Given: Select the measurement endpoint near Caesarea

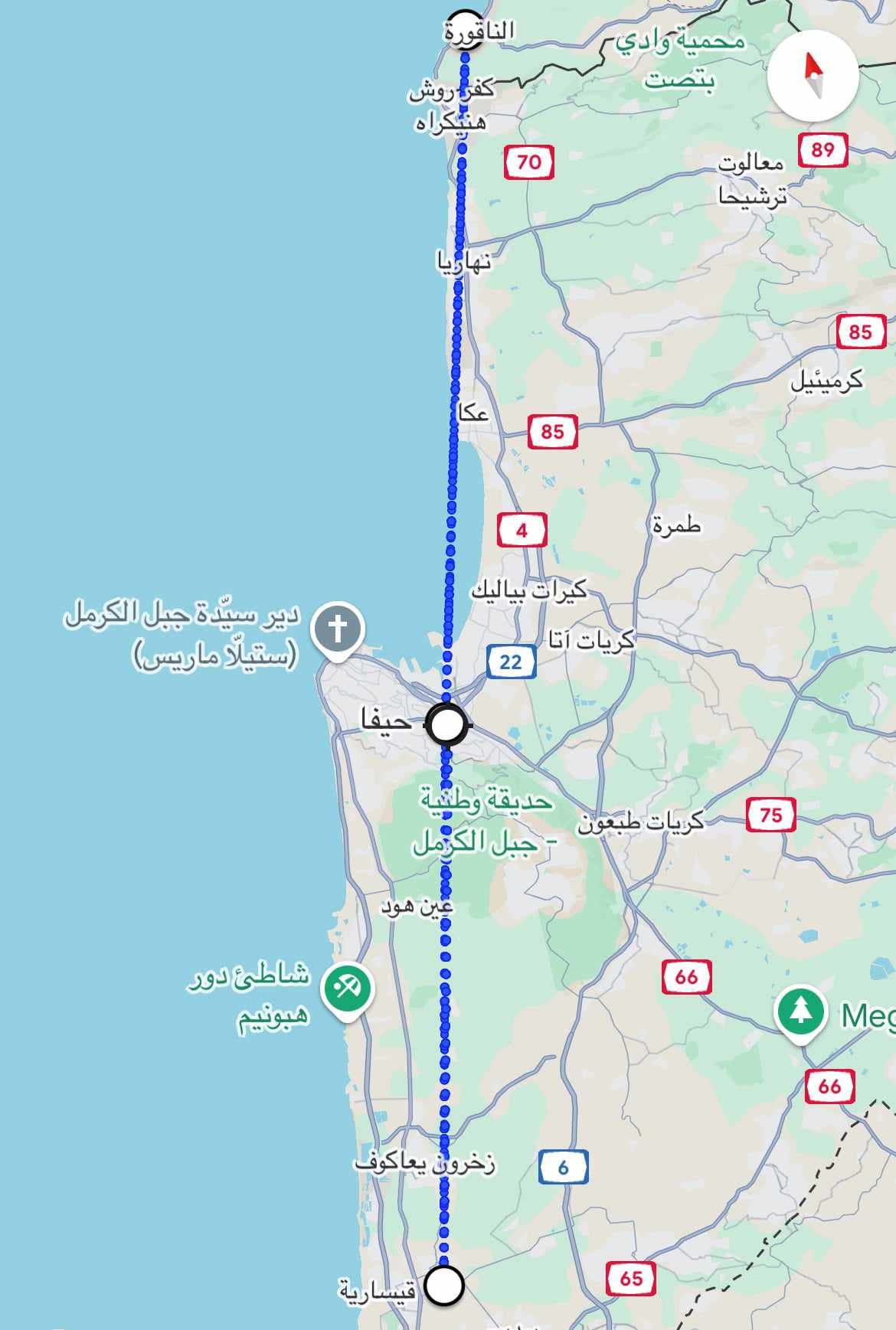Looking at the screenshot, I should [444, 1285].
